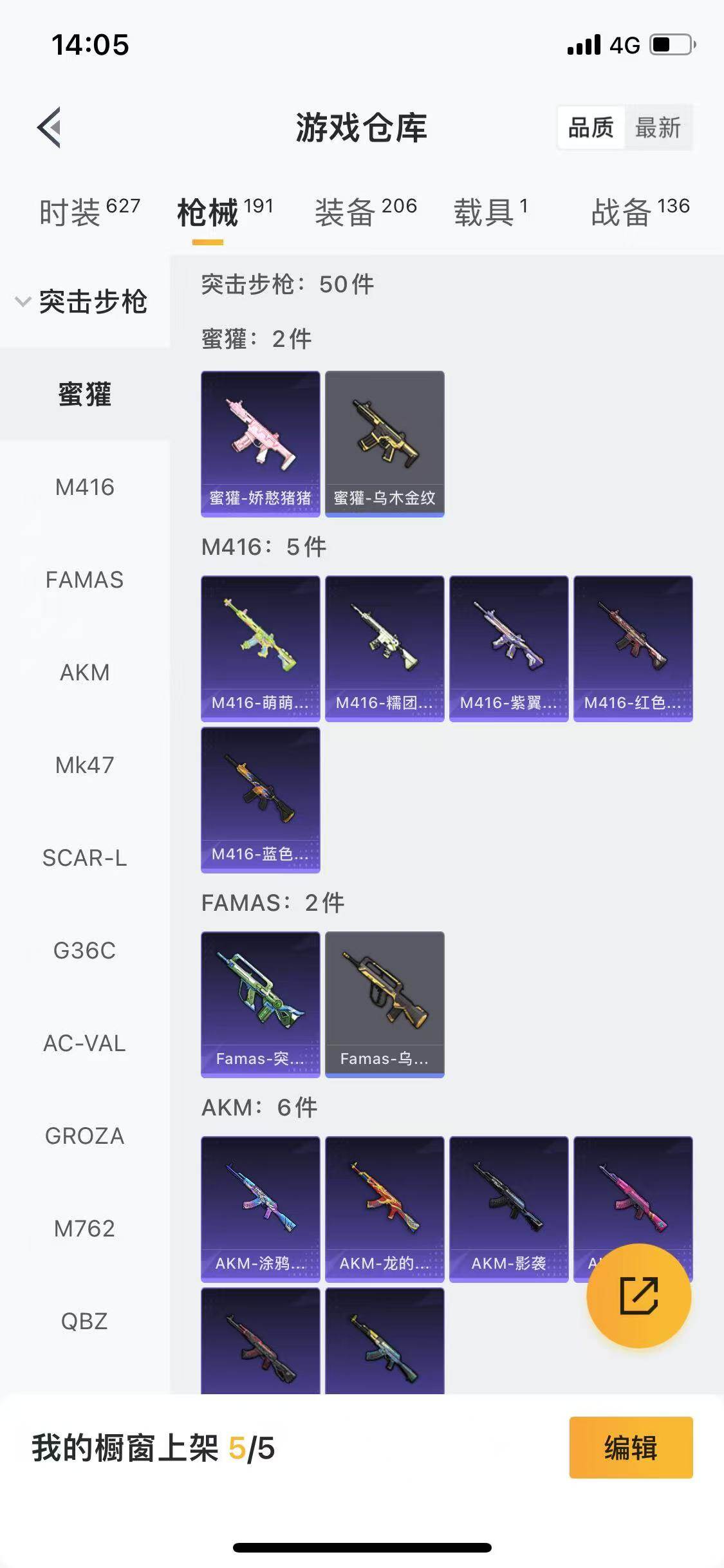Choose GROZA in the side list

[84, 1136]
